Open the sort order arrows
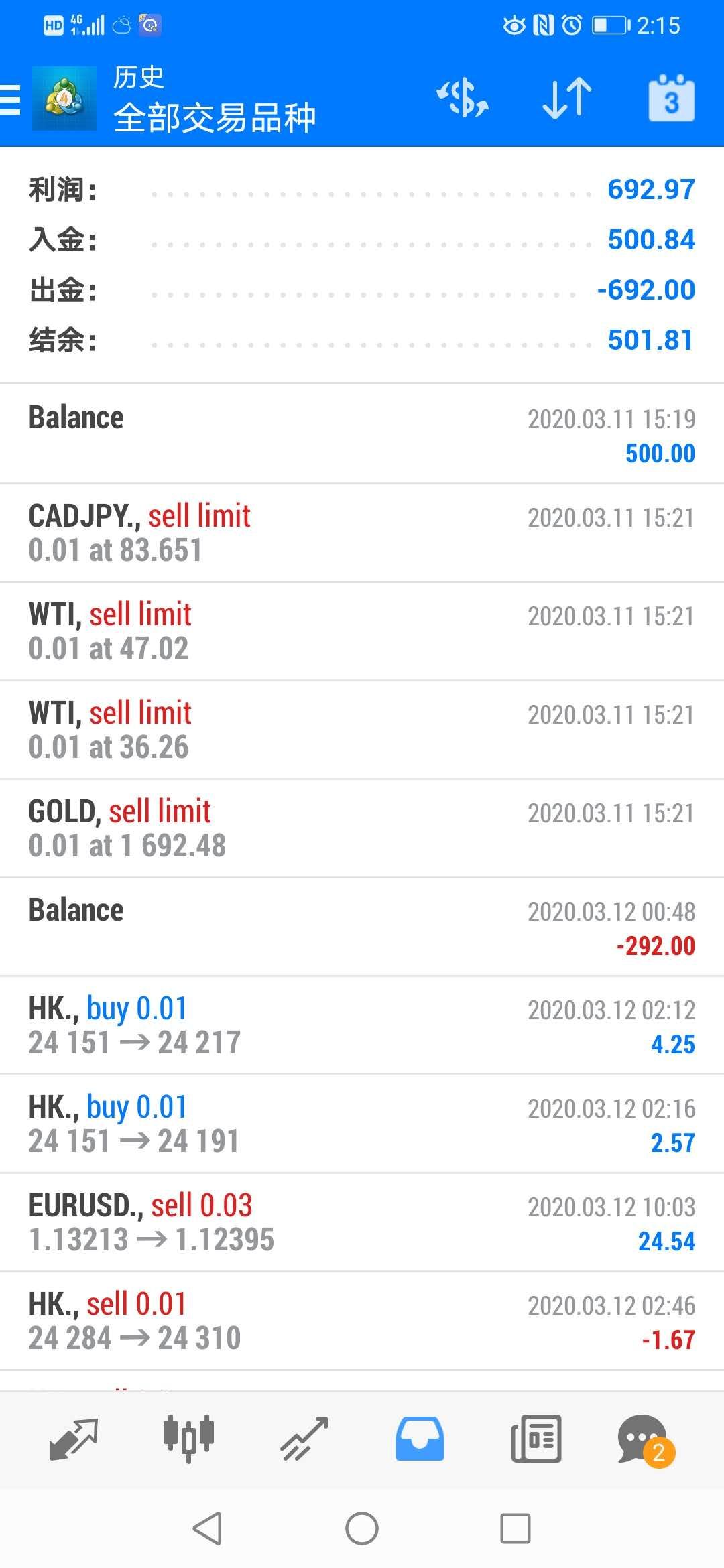Screen dimensions: 724x1568 (x=567, y=99)
